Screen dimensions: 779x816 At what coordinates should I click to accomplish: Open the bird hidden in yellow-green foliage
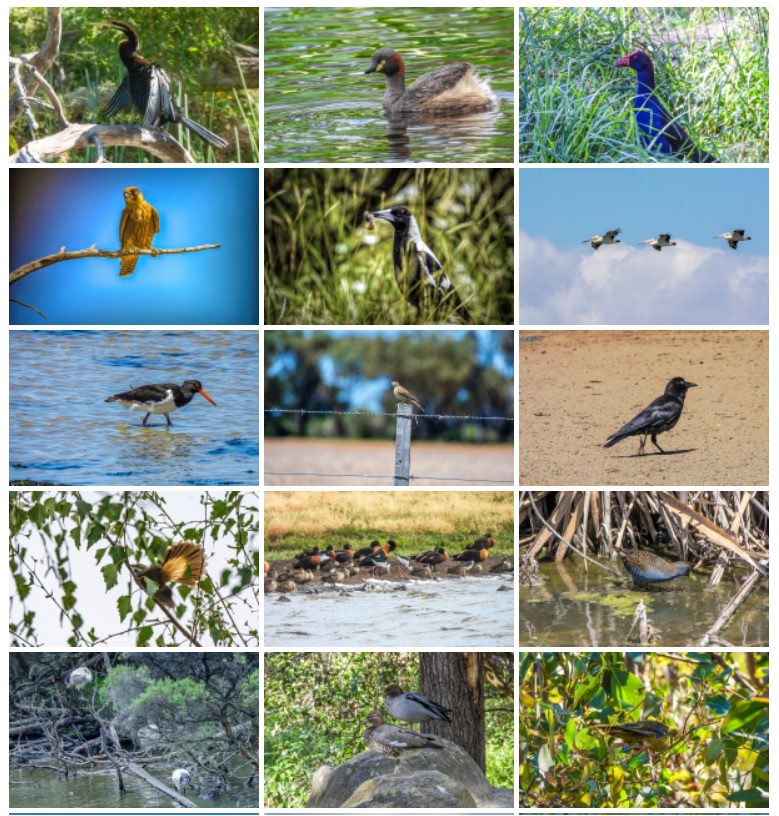point(644,730)
